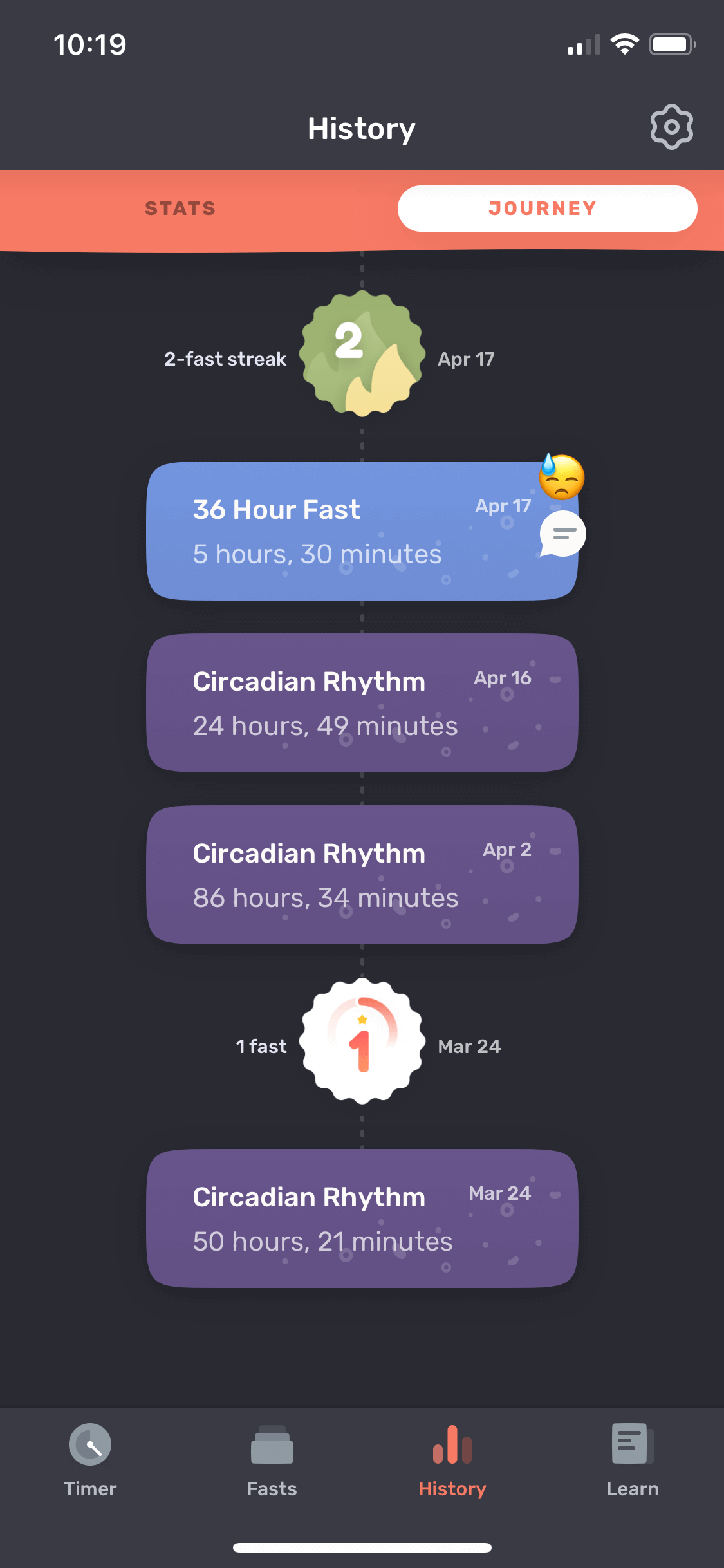Open the Apr 16 Circadian Rhythm fast
724x1568 pixels.
(x=362, y=703)
